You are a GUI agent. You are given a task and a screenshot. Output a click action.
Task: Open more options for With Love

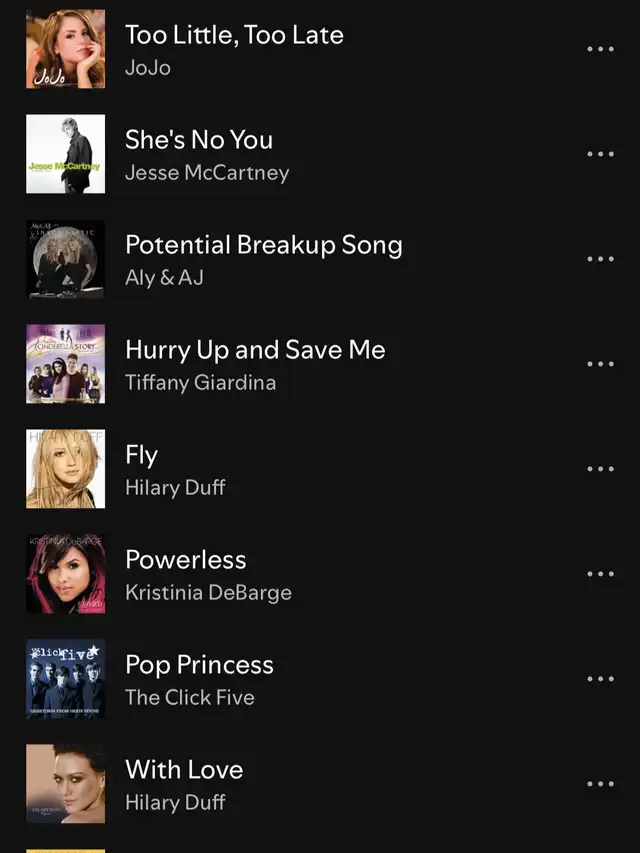(600, 784)
